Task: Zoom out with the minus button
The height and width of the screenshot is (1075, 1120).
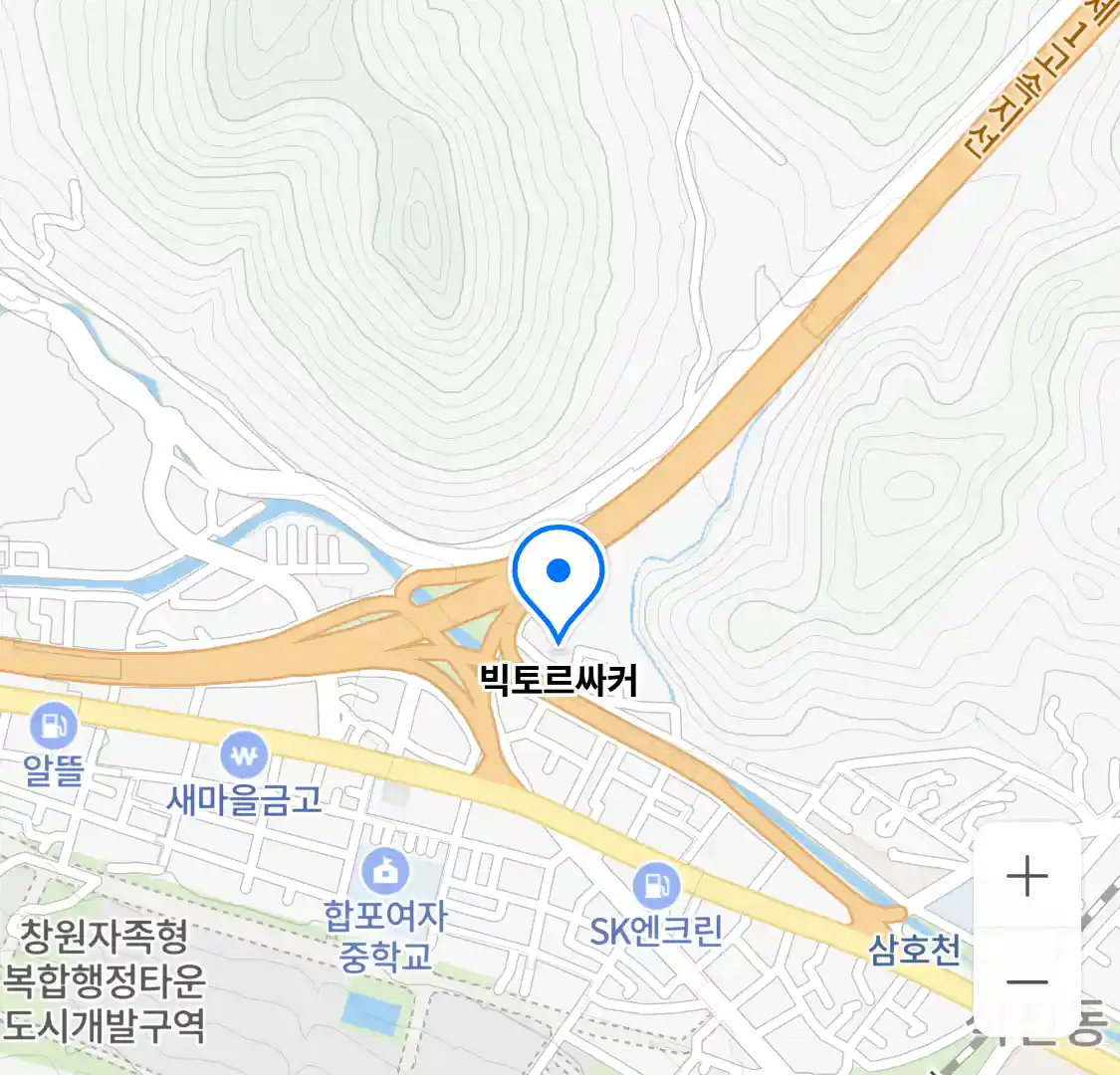Action: click(1026, 982)
